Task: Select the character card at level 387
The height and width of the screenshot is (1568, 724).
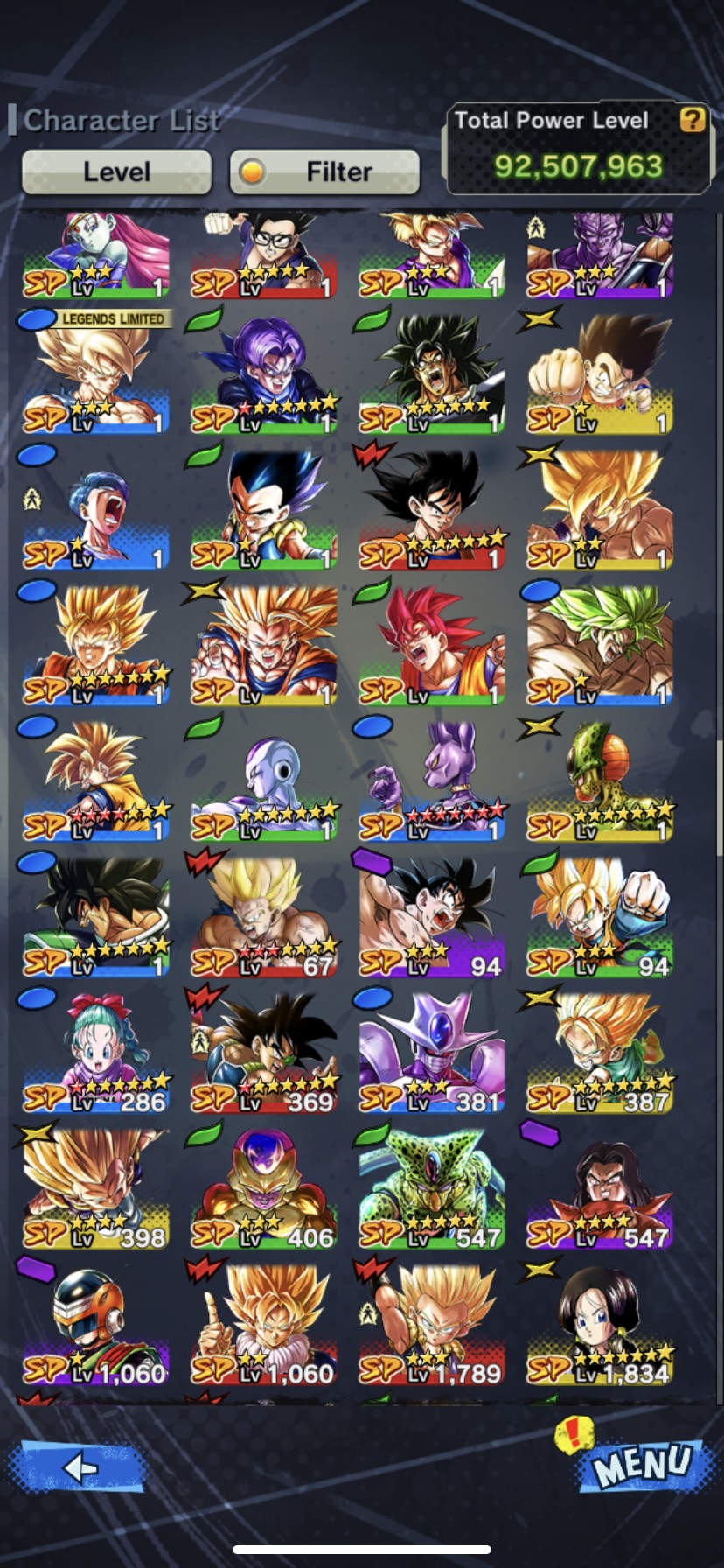Action: (600, 1053)
